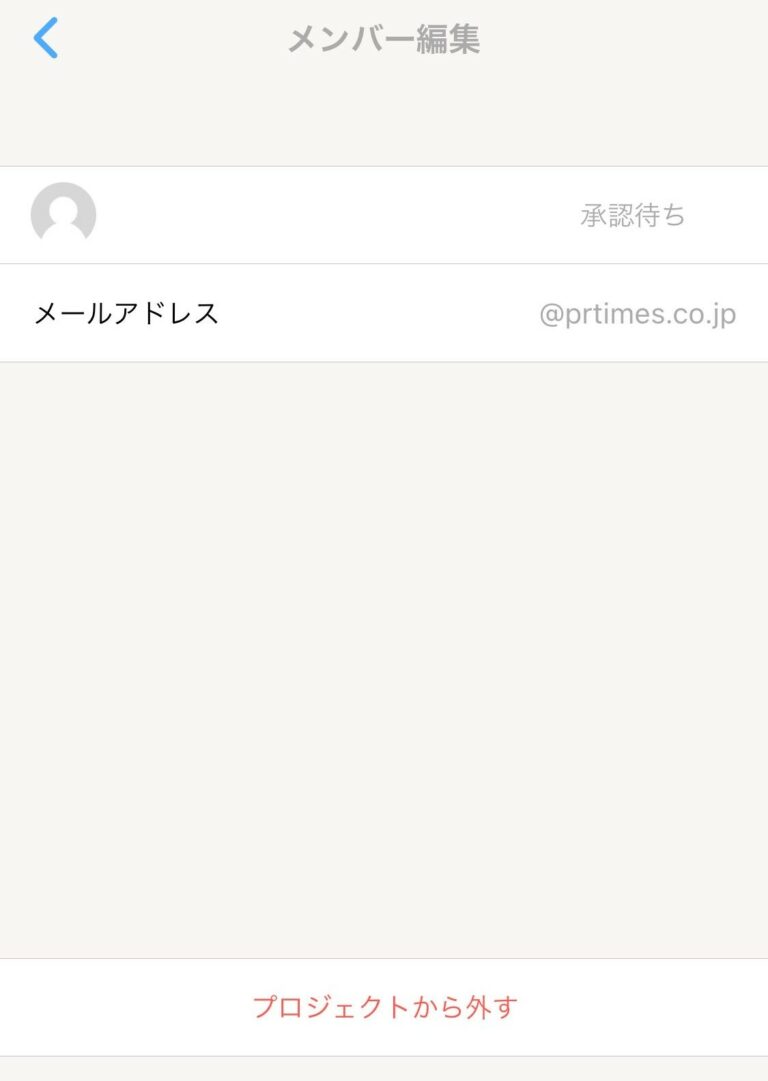Click the left-pointing chevron in the header

(44, 39)
